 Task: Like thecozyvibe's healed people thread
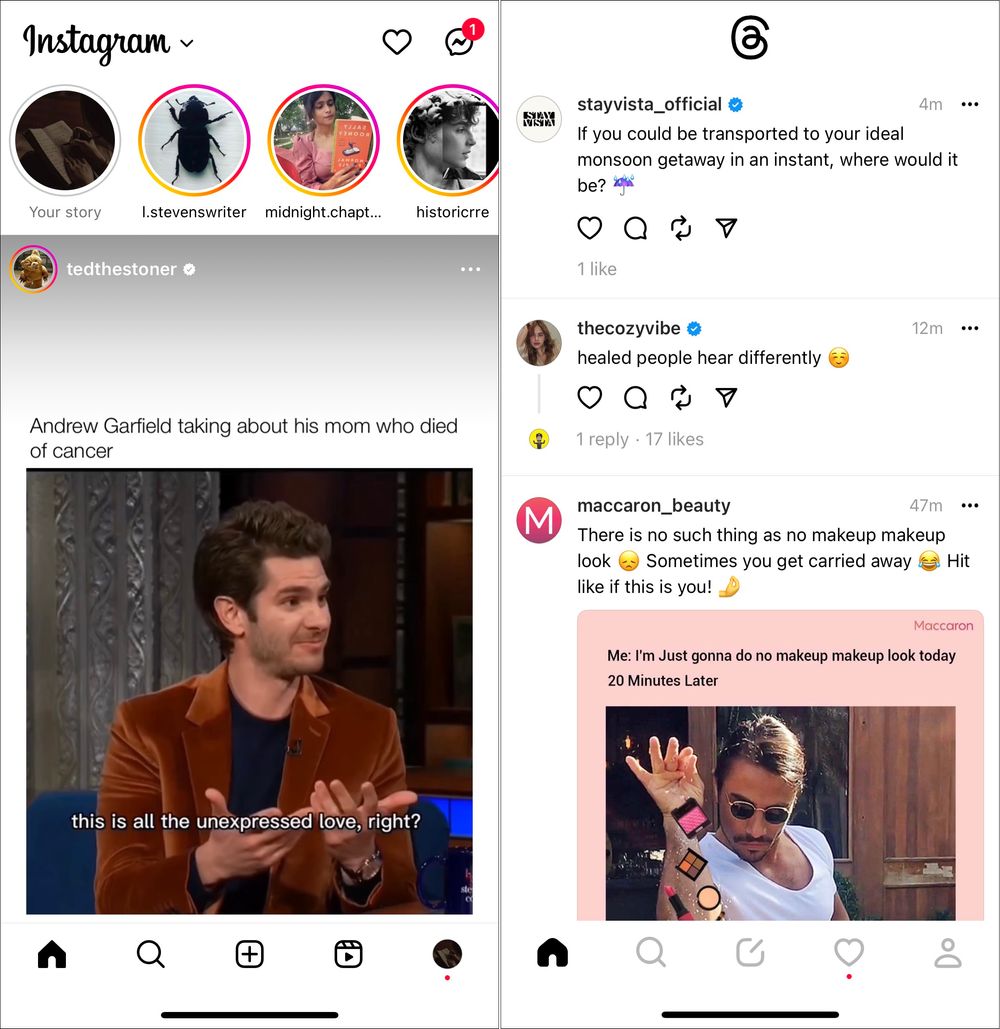(590, 397)
